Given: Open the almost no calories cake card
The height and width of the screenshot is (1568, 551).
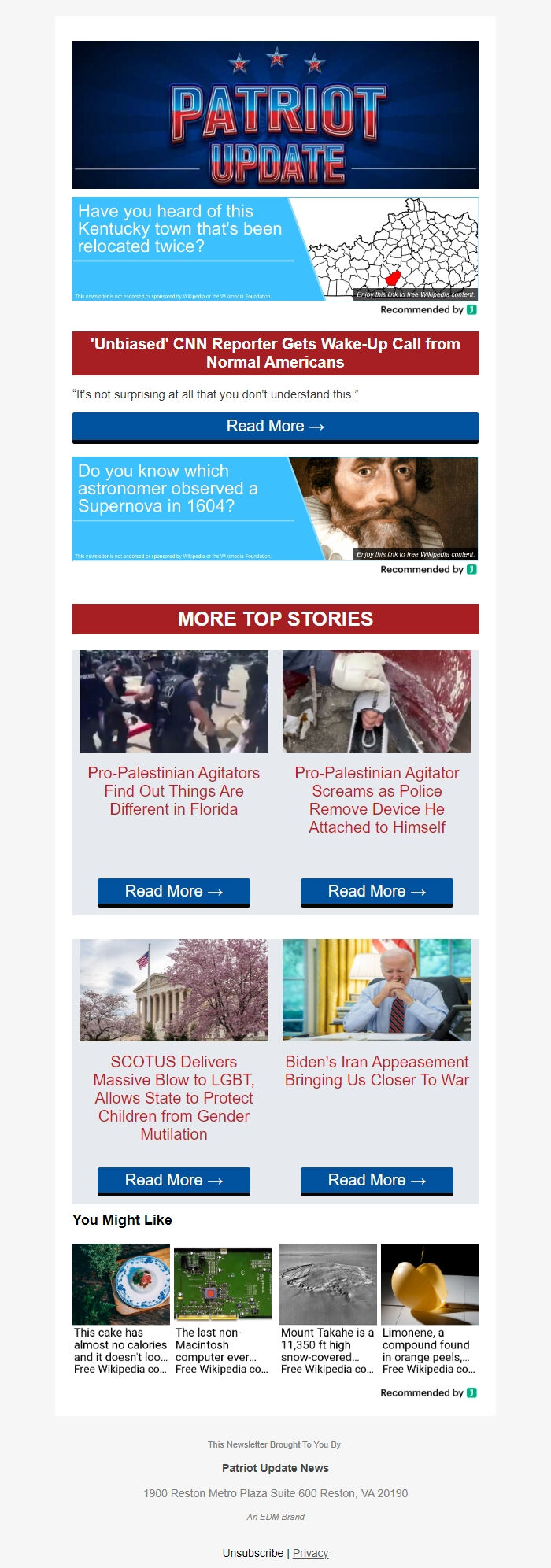Looking at the screenshot, I should point(121,1310).
